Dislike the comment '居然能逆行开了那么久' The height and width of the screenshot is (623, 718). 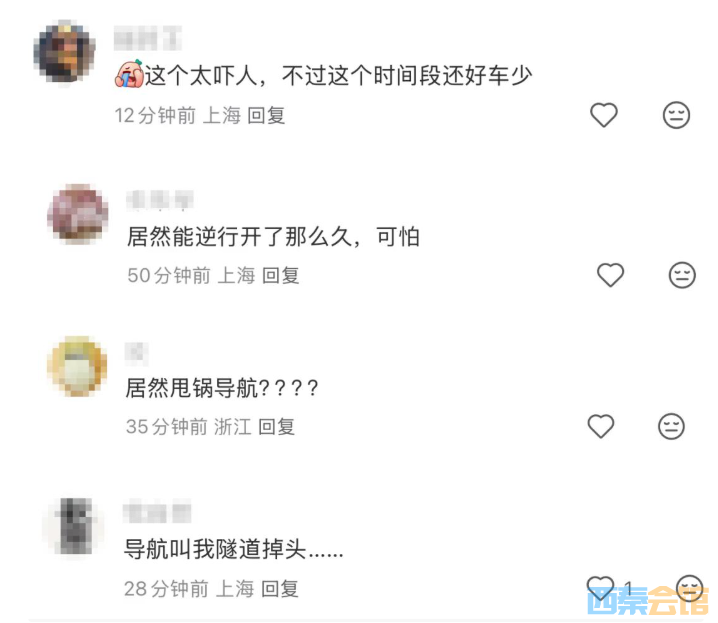pyautogui.click(x=682, y=275)
